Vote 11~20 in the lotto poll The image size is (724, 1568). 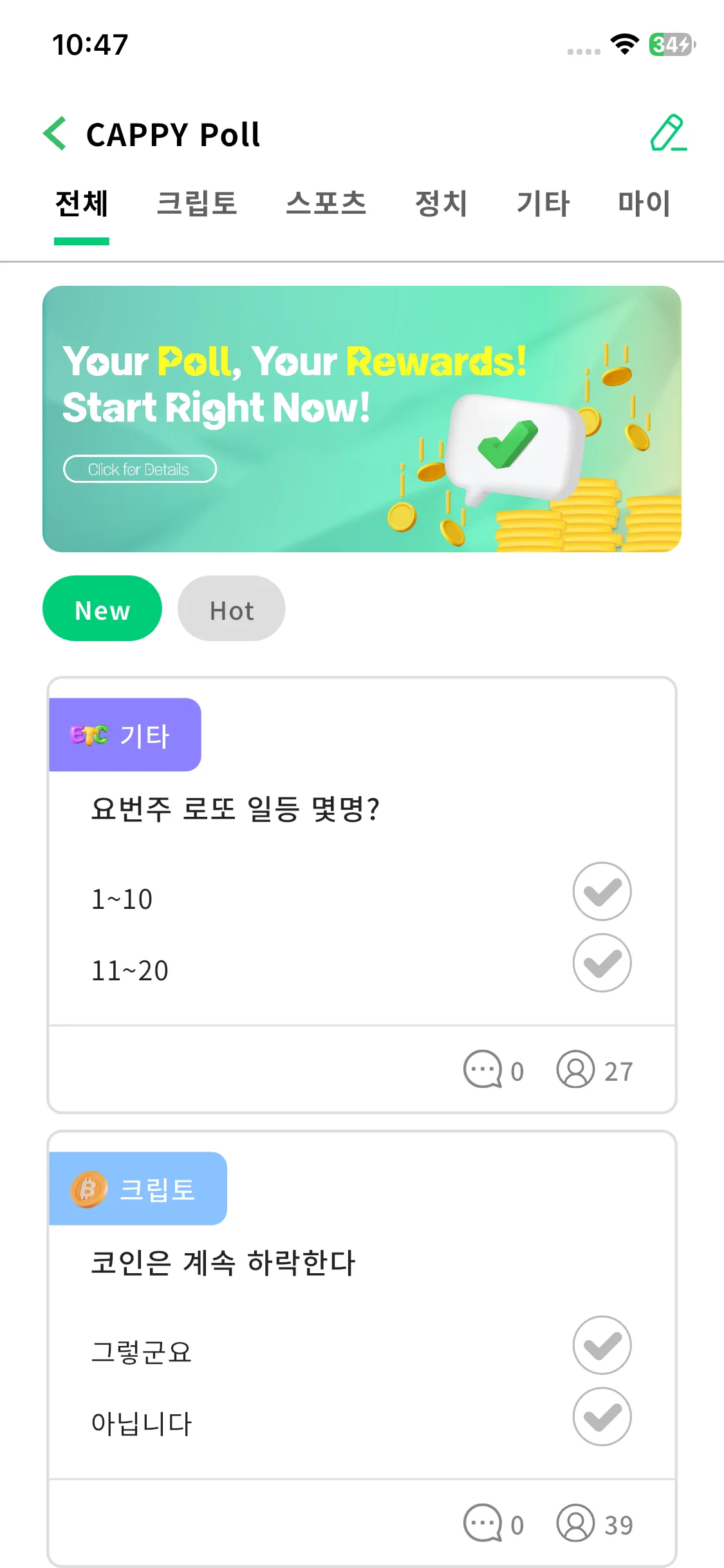point(602,963)
